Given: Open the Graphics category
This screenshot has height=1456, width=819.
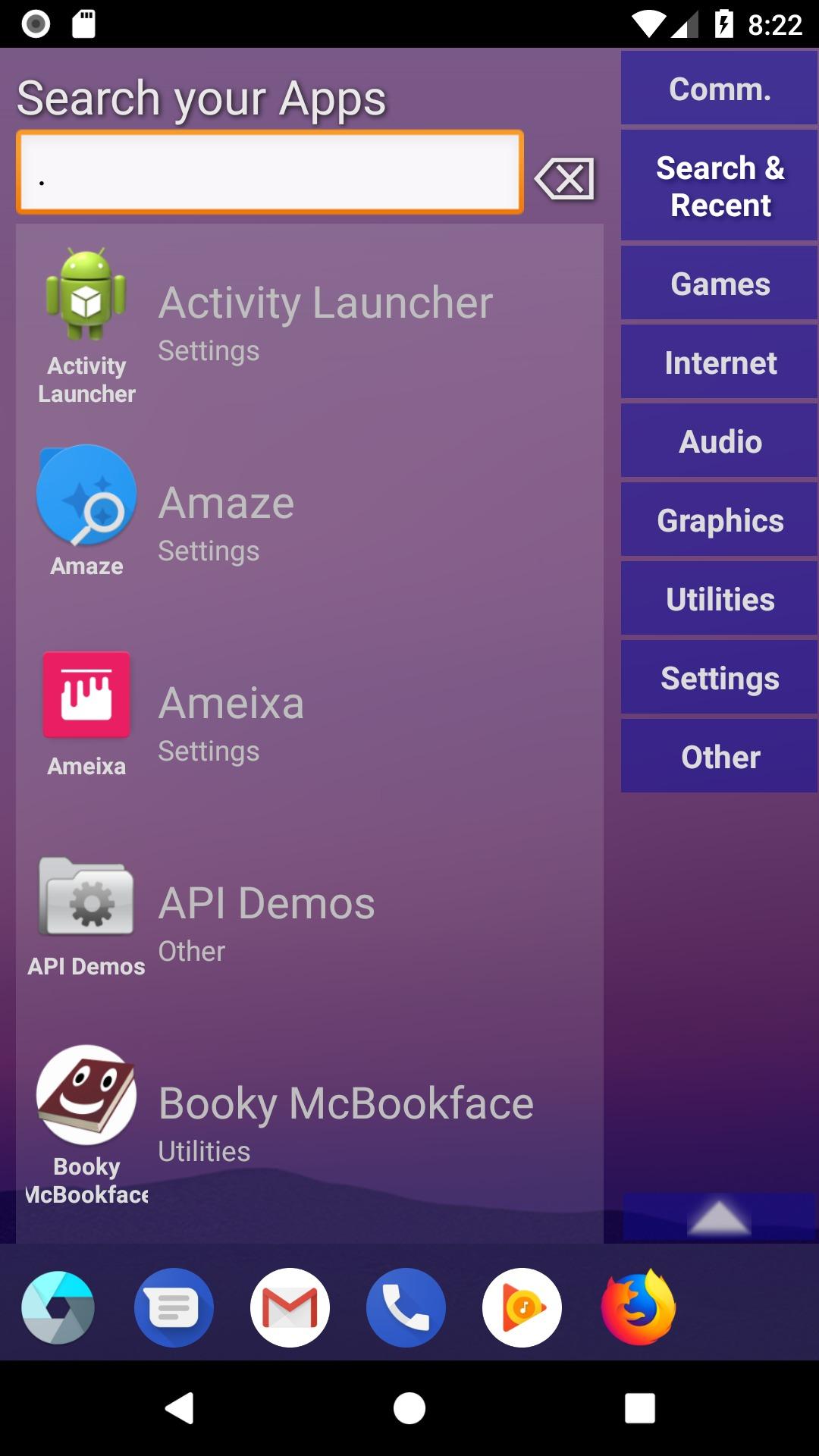Looking at the screenshot, I should click(719, 520).
